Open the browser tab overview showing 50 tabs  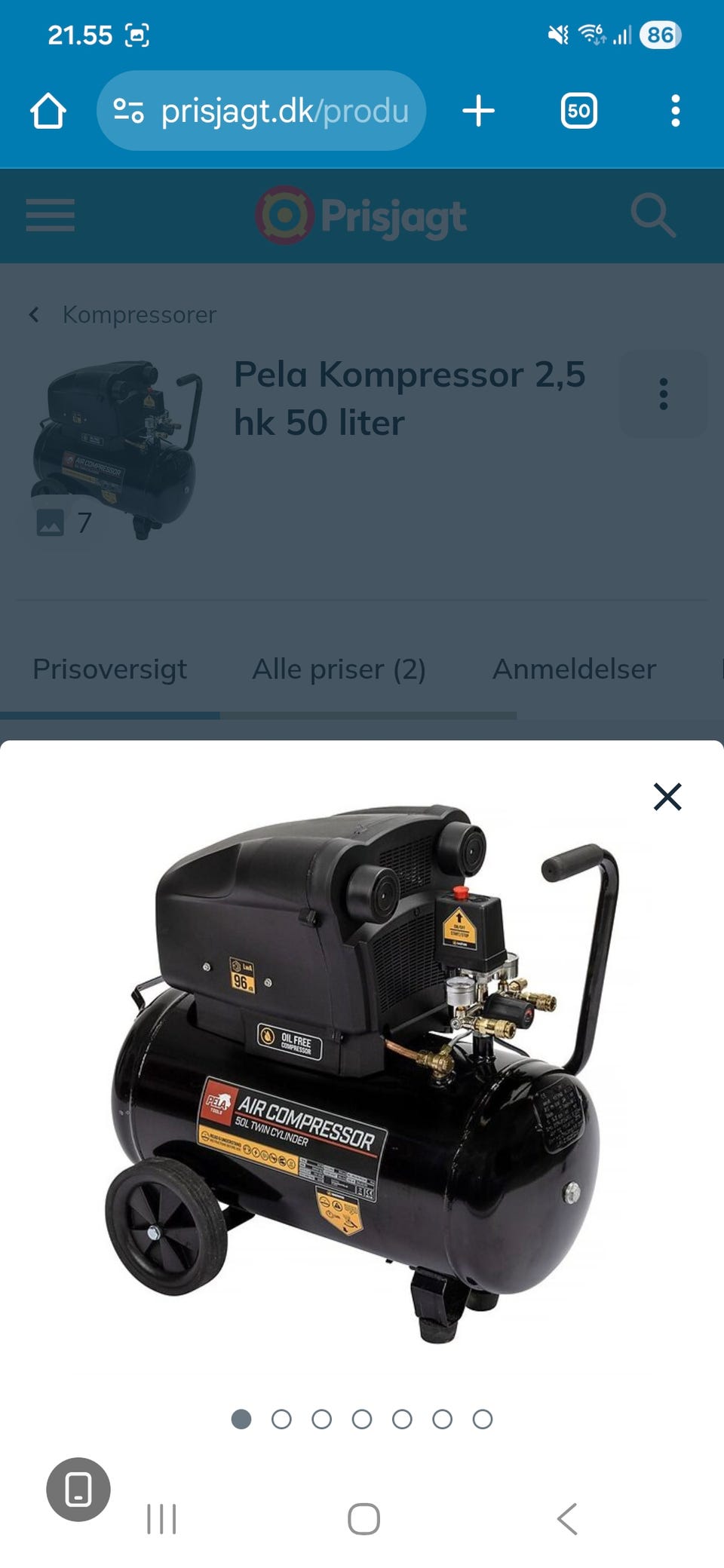coord(578,110)
